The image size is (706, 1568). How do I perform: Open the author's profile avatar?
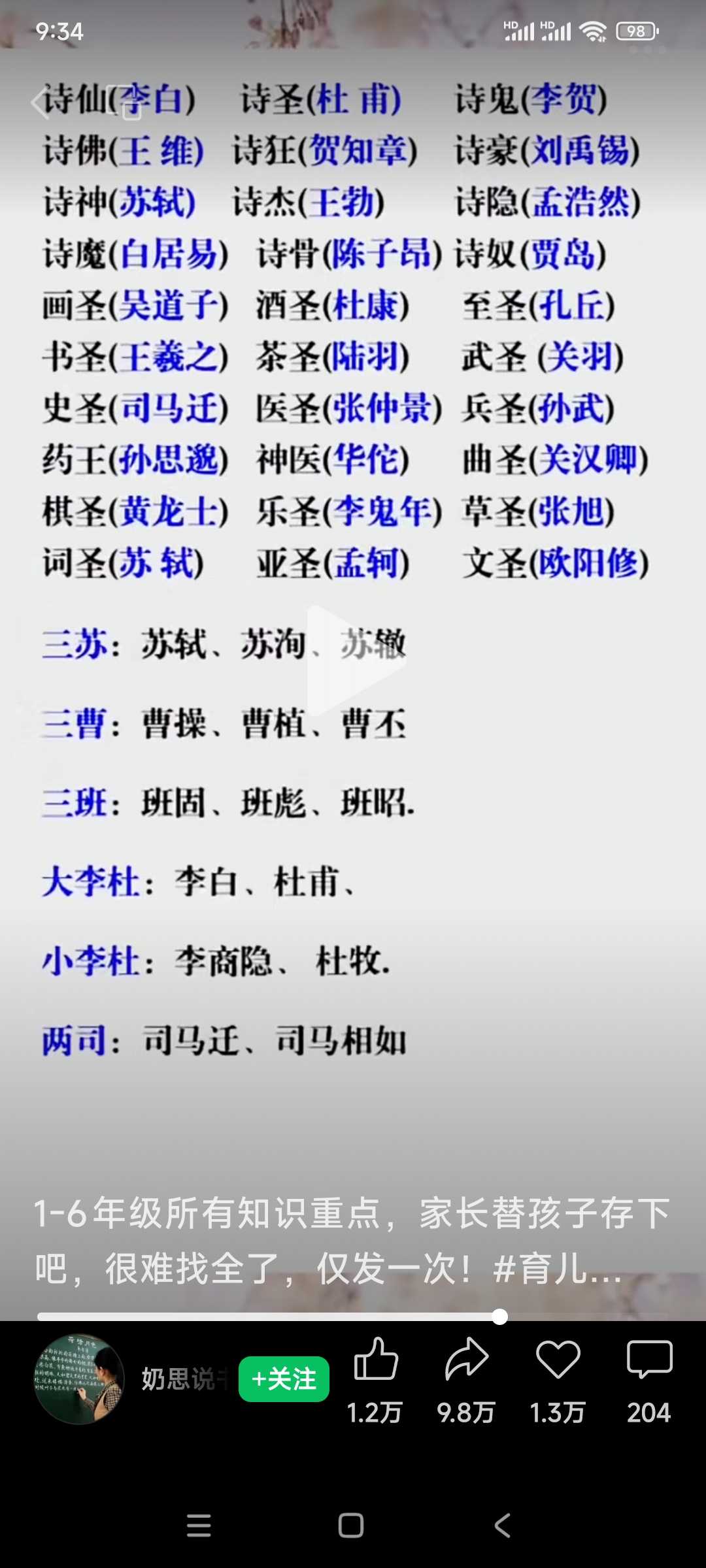coord(78,1379)
